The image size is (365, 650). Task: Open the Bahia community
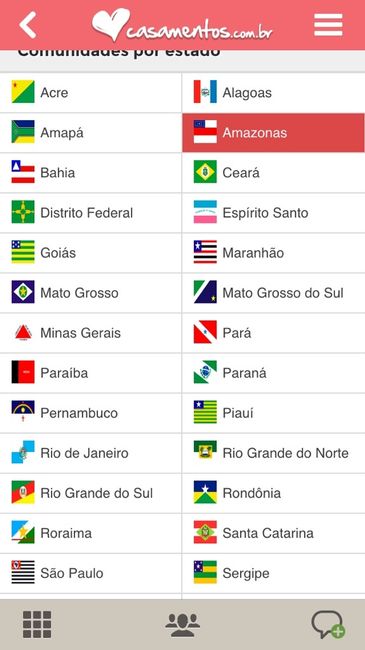pos(90,172)
